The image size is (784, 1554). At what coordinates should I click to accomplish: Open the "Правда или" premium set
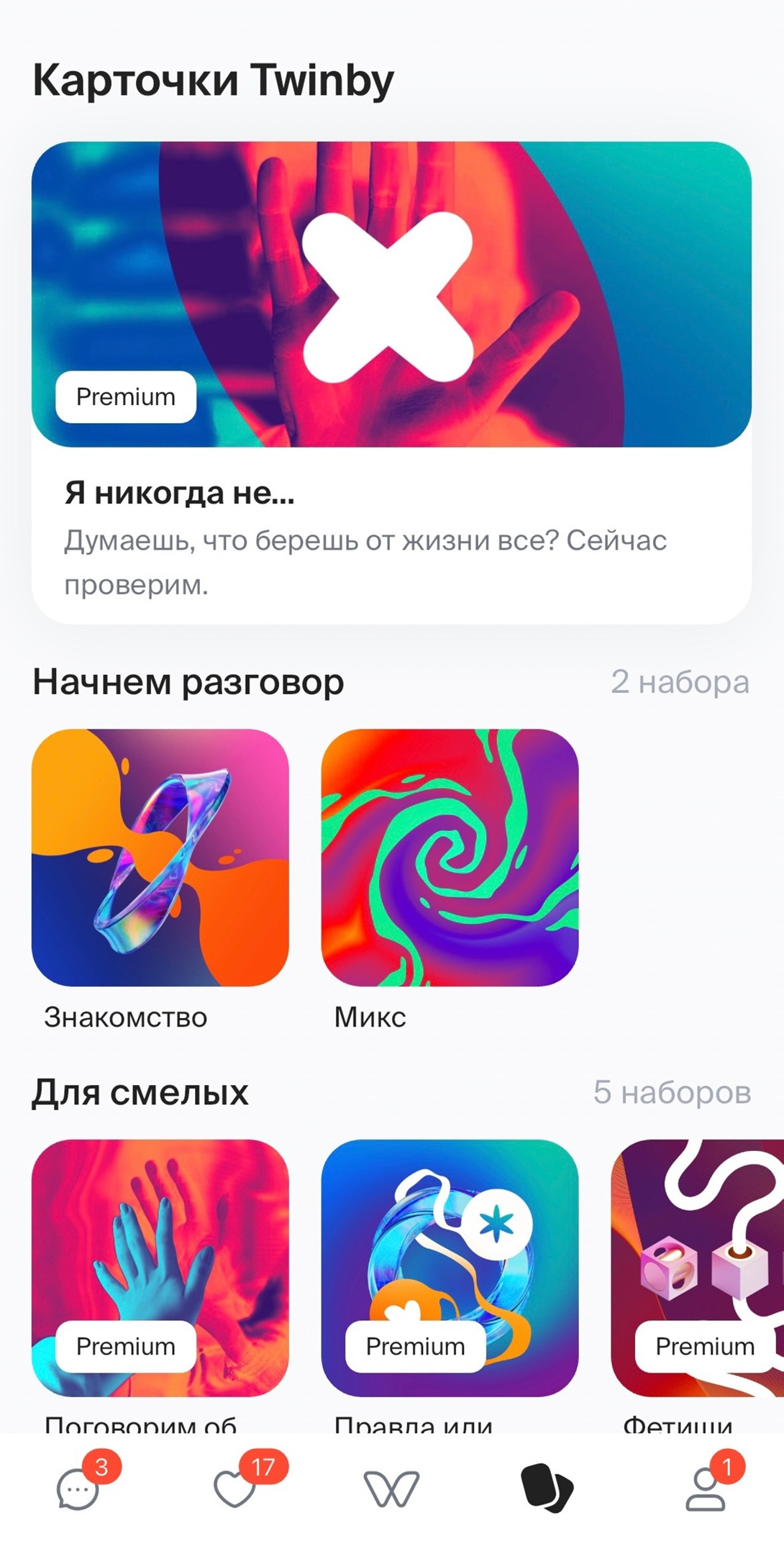[x=450, y=1268]
